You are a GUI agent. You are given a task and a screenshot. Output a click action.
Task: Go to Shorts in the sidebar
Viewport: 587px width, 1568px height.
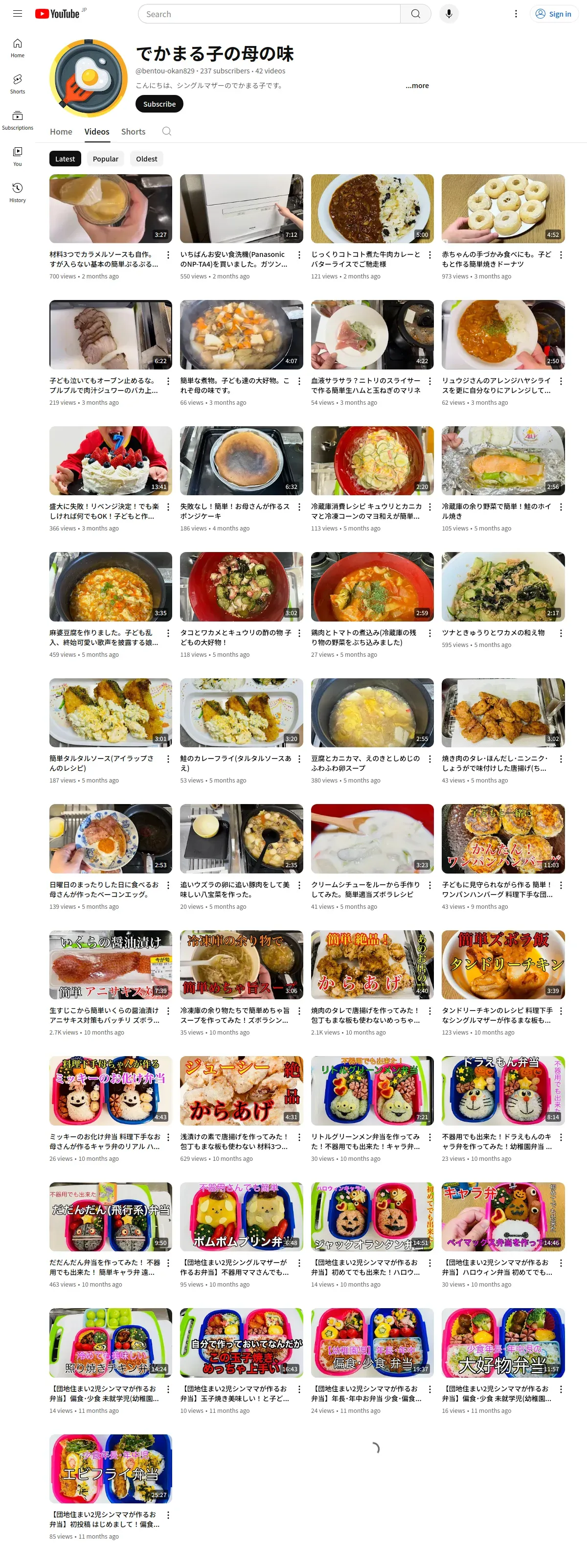18,84
